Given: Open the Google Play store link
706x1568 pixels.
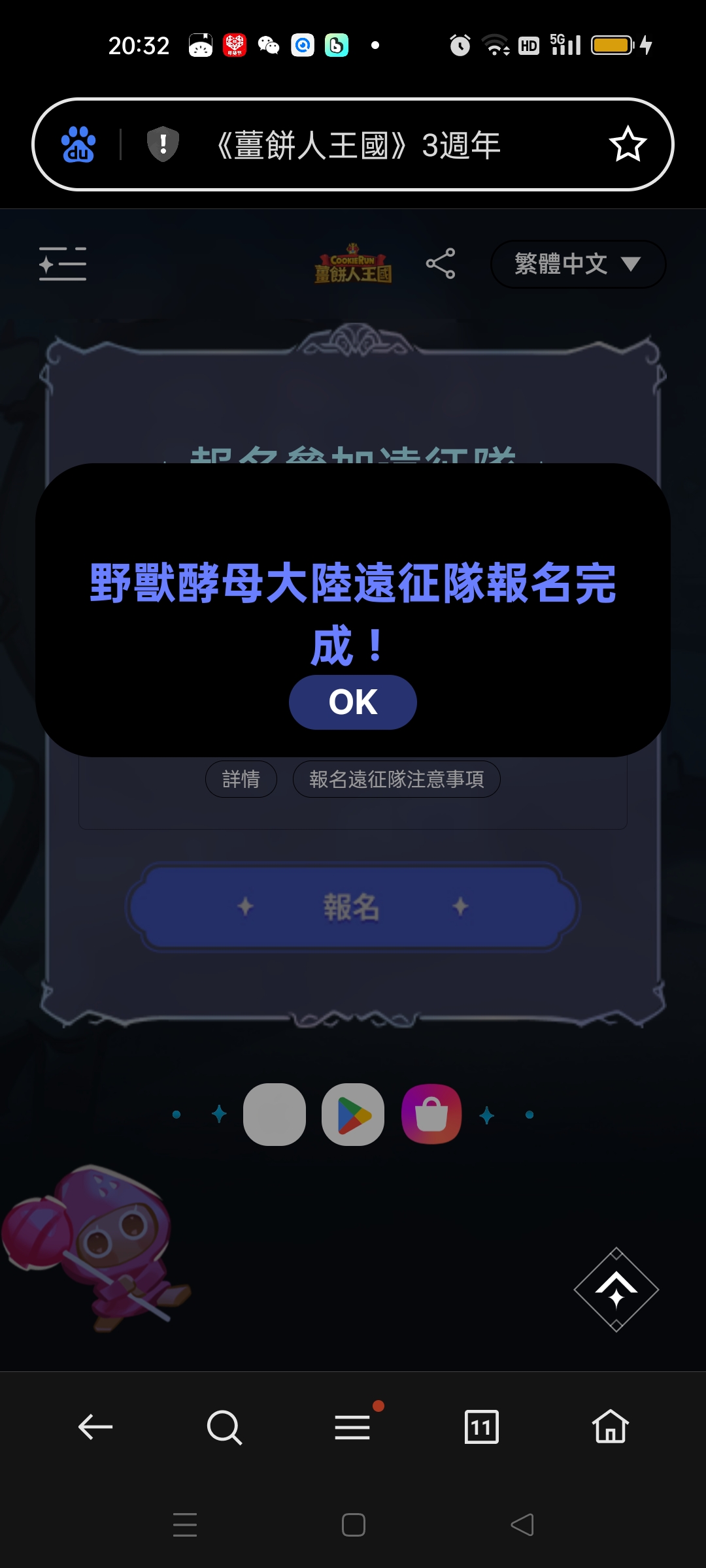Looking at the screenshot, I should (x=353, y=1115).
